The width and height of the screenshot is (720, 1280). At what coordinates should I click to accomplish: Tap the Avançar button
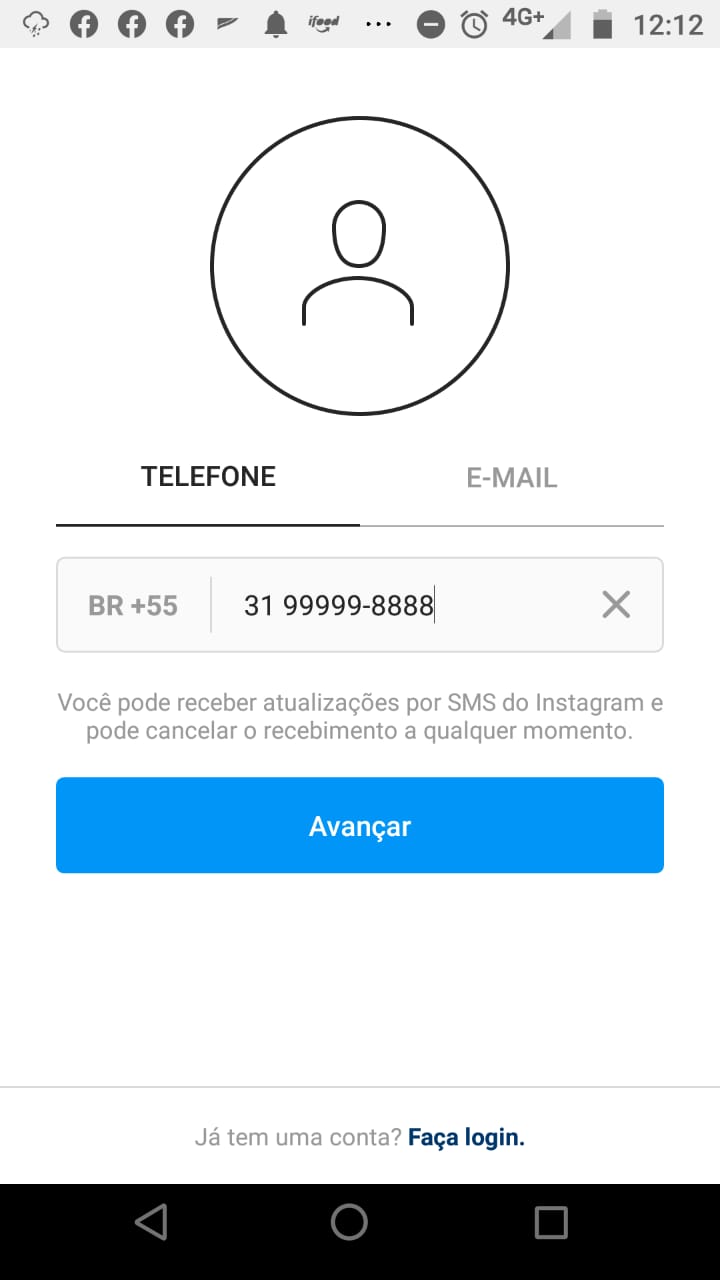[x=360, y=825]
